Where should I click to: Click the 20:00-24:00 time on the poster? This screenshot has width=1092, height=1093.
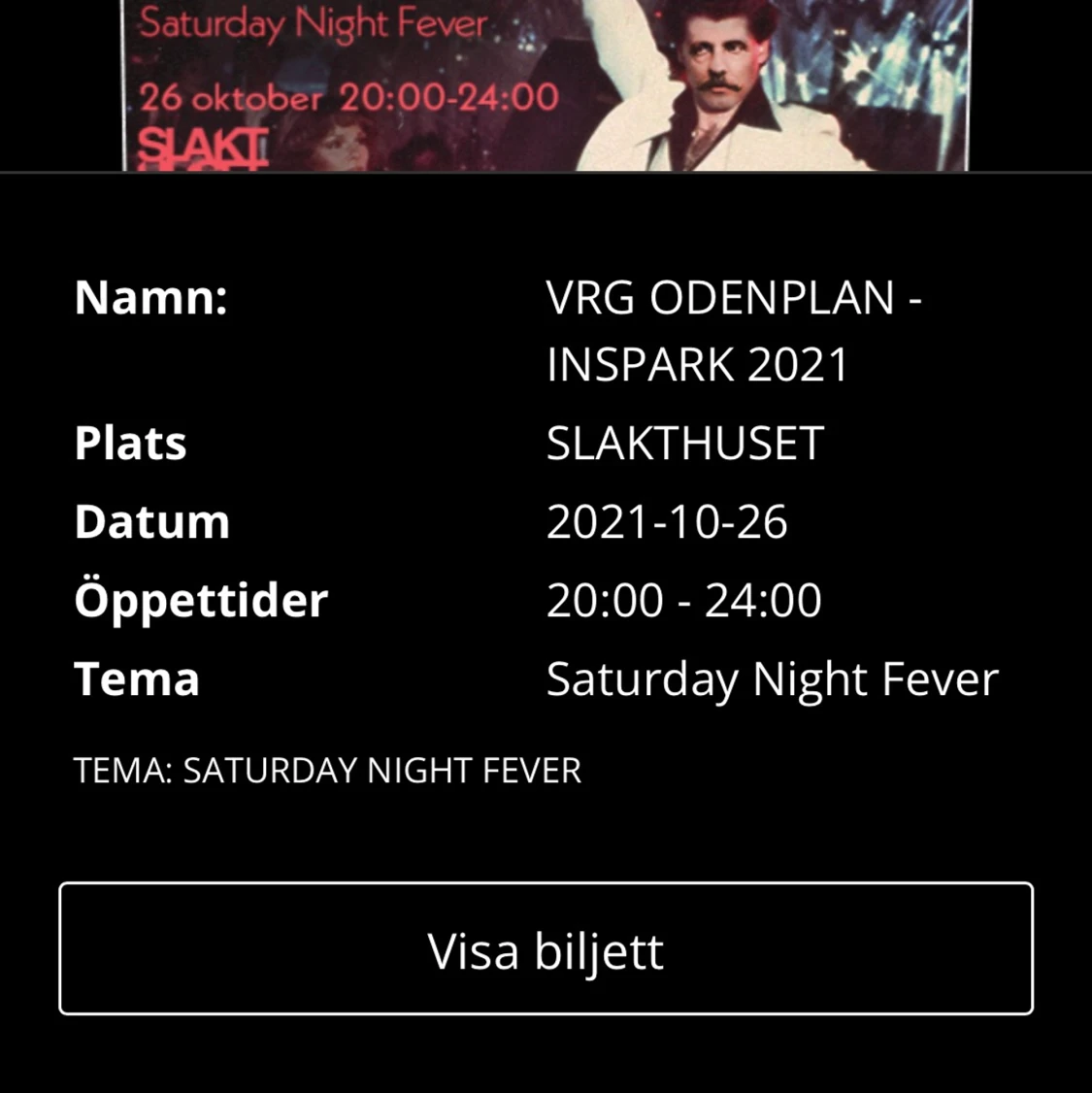point(447,96)
